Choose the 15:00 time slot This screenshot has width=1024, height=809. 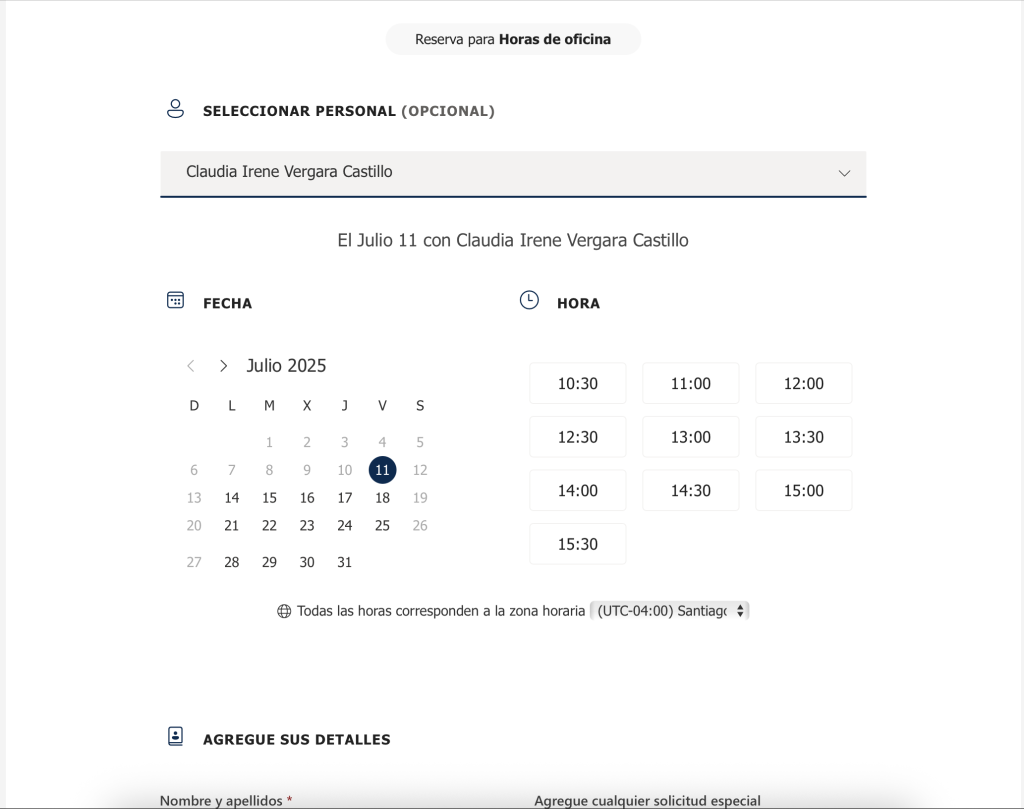[x=803, y=490]
